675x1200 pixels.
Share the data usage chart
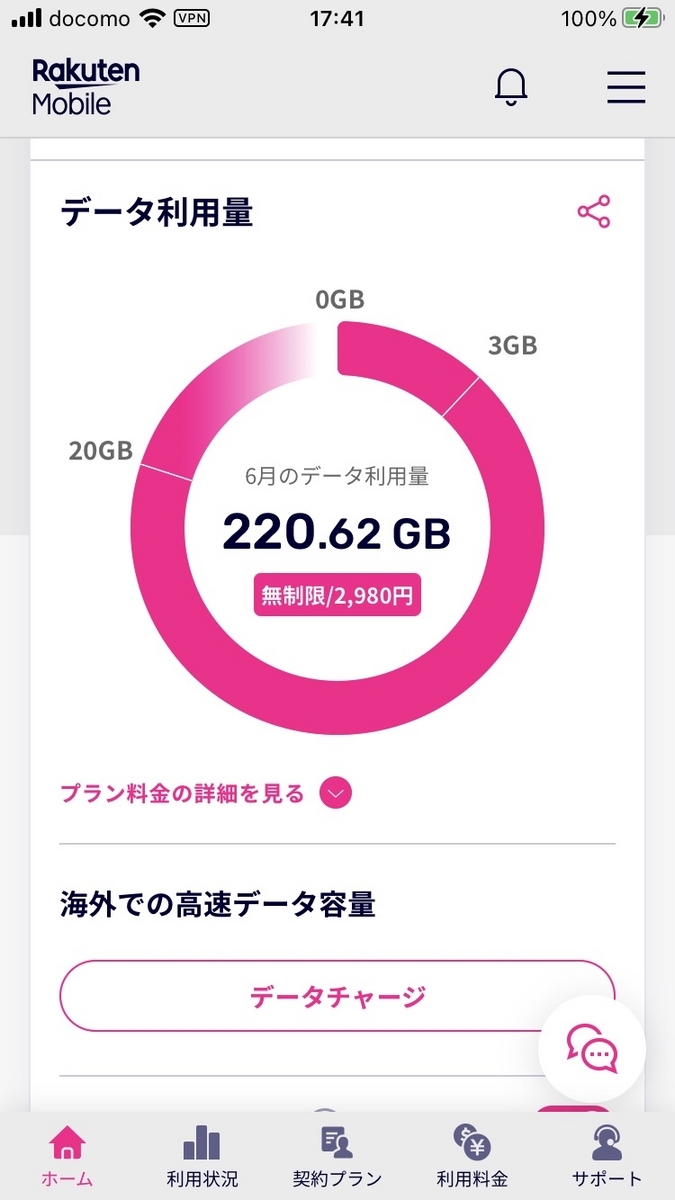(x=593, y=212)
